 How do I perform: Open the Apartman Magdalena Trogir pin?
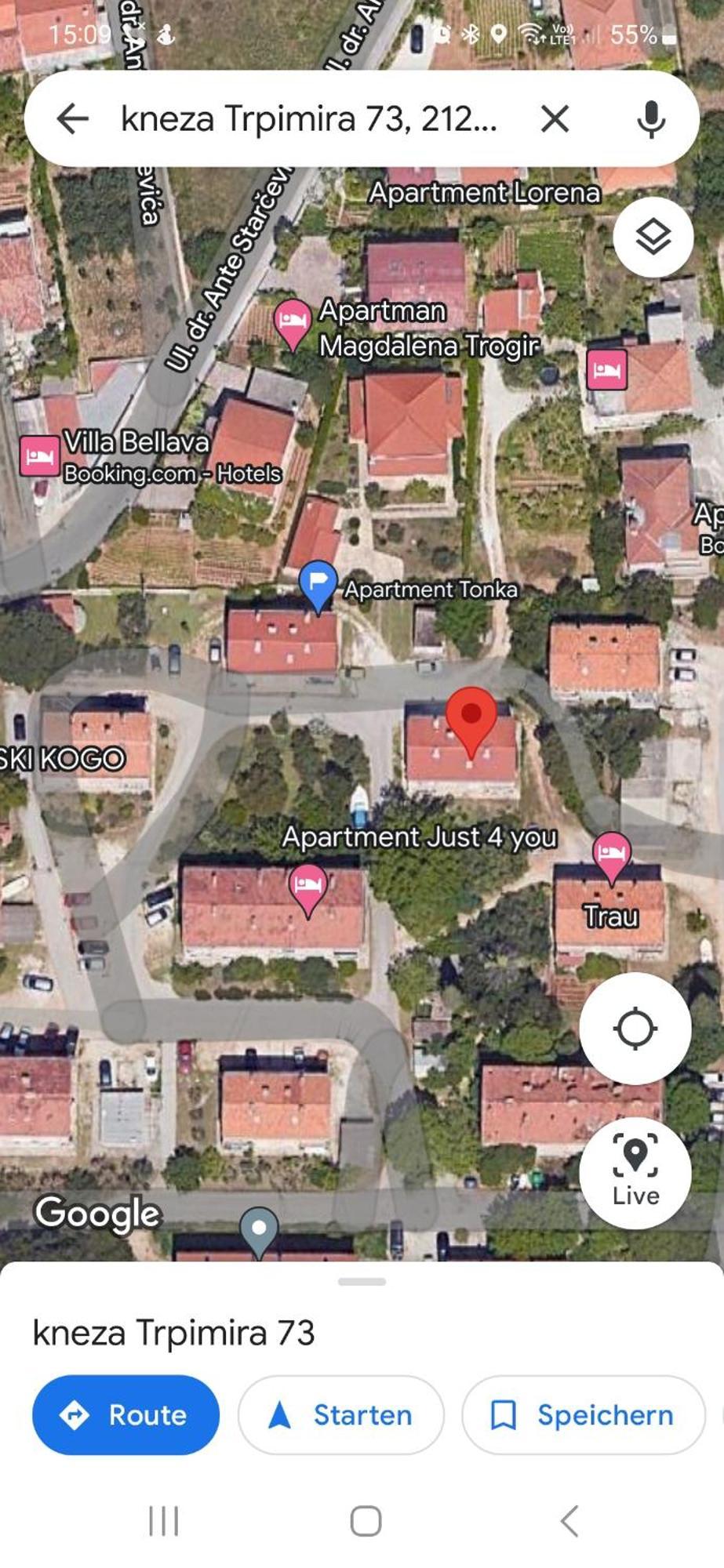click(293, 322)
